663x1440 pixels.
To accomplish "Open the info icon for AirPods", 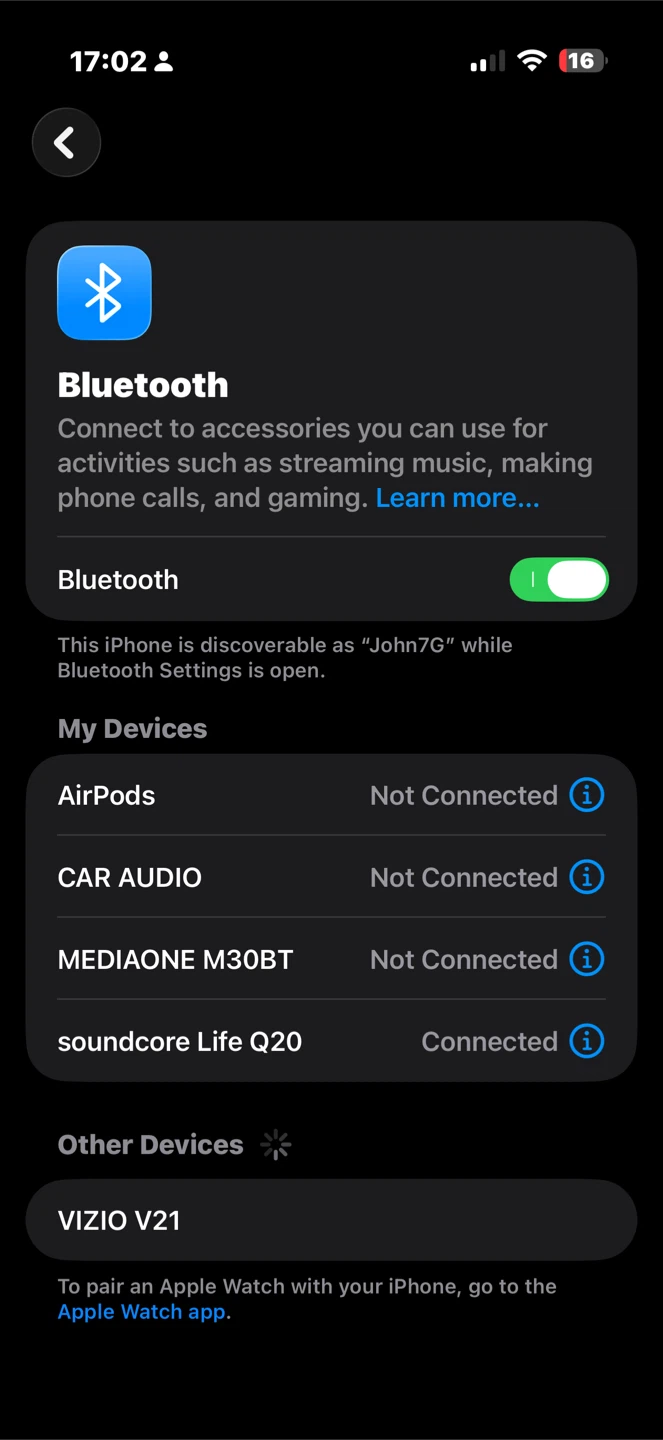I will (587, 796).
